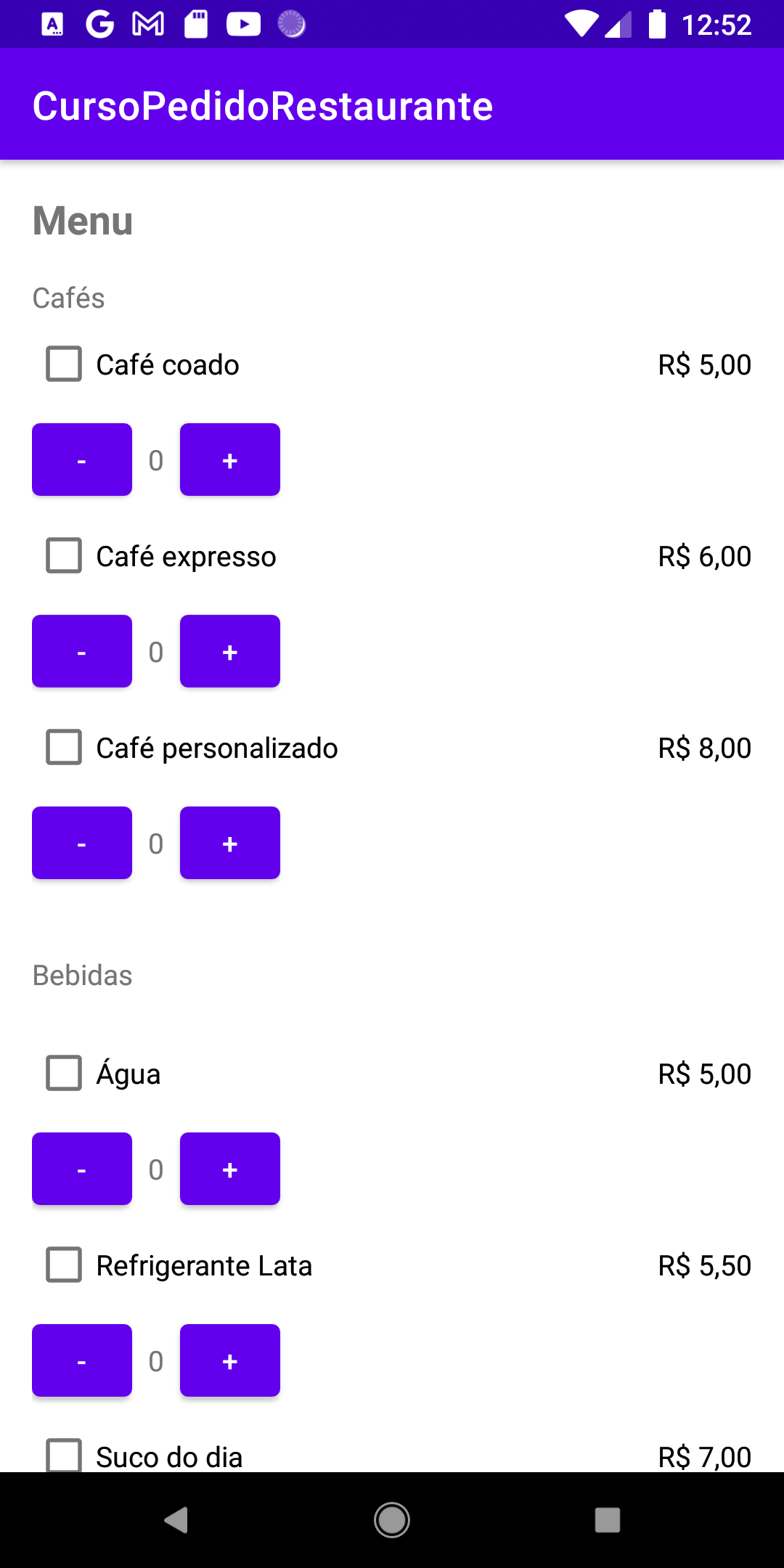784x1568 pixels.
Task: Decrease Água quantity with minus button
Action: [x=81, y=1168]
